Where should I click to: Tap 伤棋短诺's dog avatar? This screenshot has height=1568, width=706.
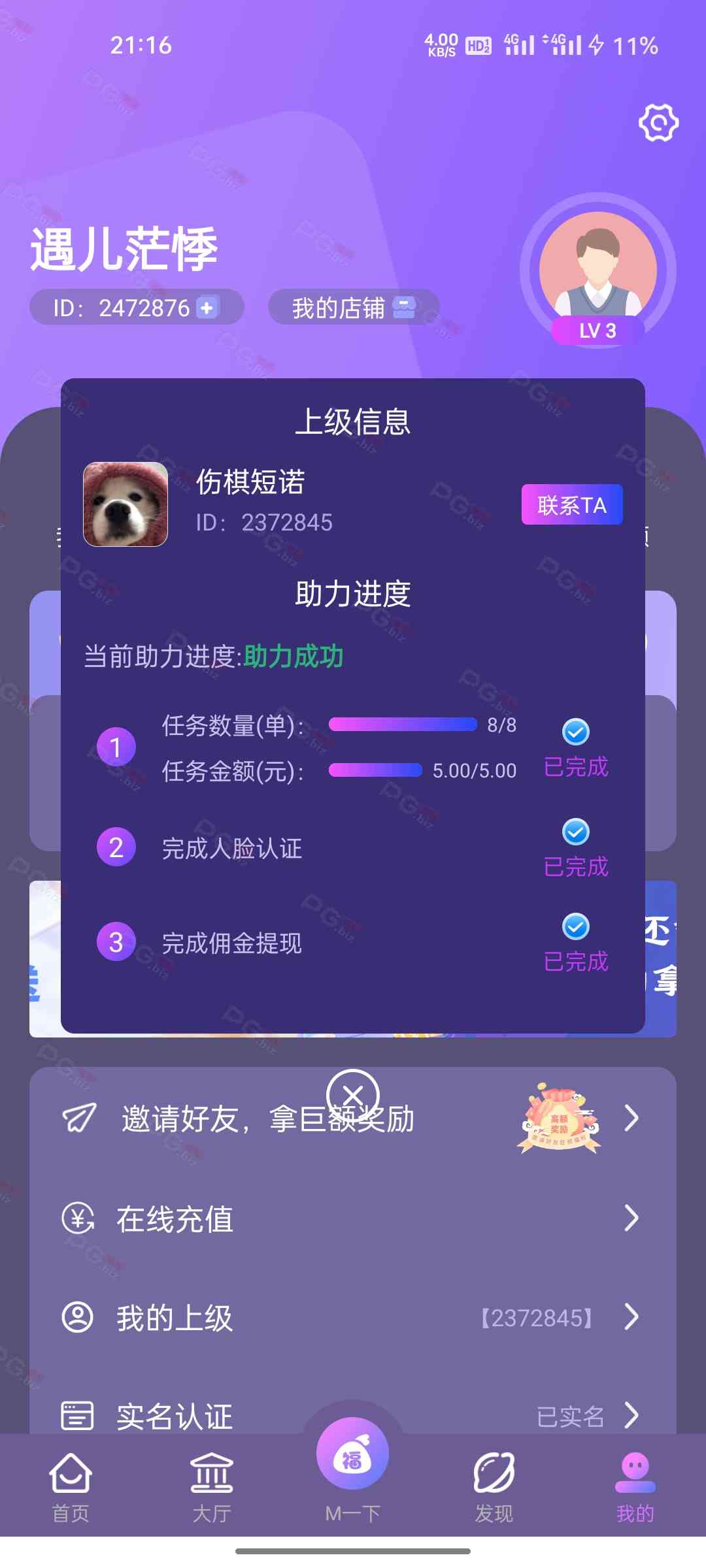point(126,504)
